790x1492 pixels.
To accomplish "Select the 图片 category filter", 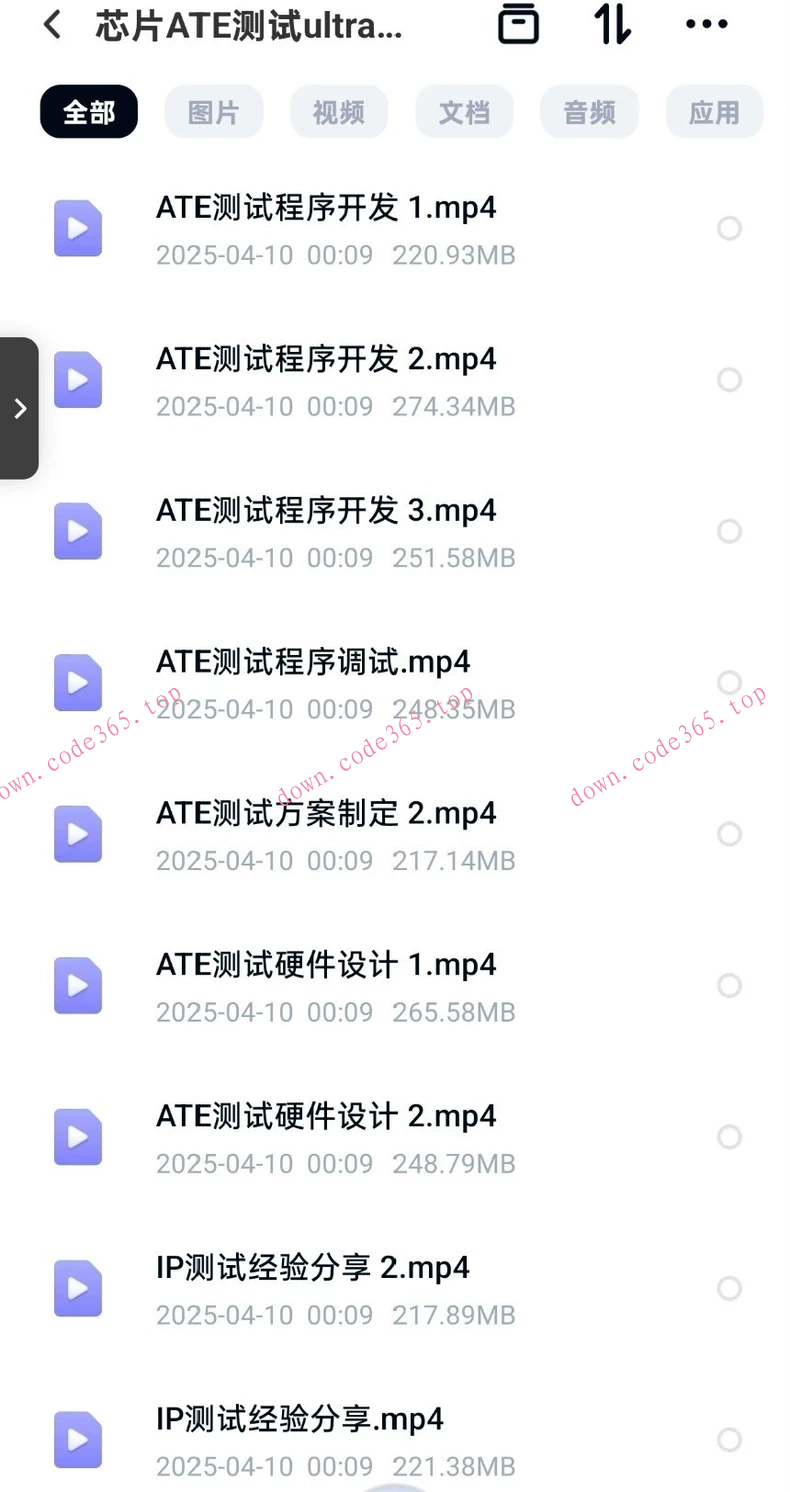I will [x=213, y=112].
